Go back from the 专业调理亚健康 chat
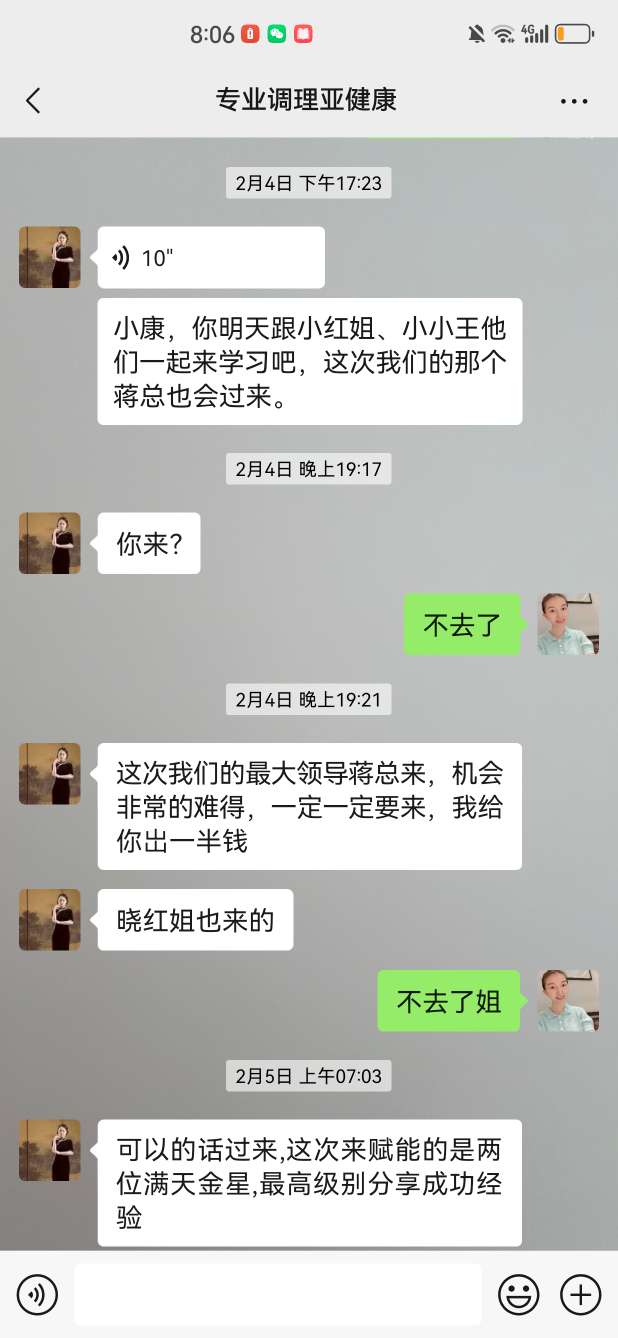 (33, 100)
